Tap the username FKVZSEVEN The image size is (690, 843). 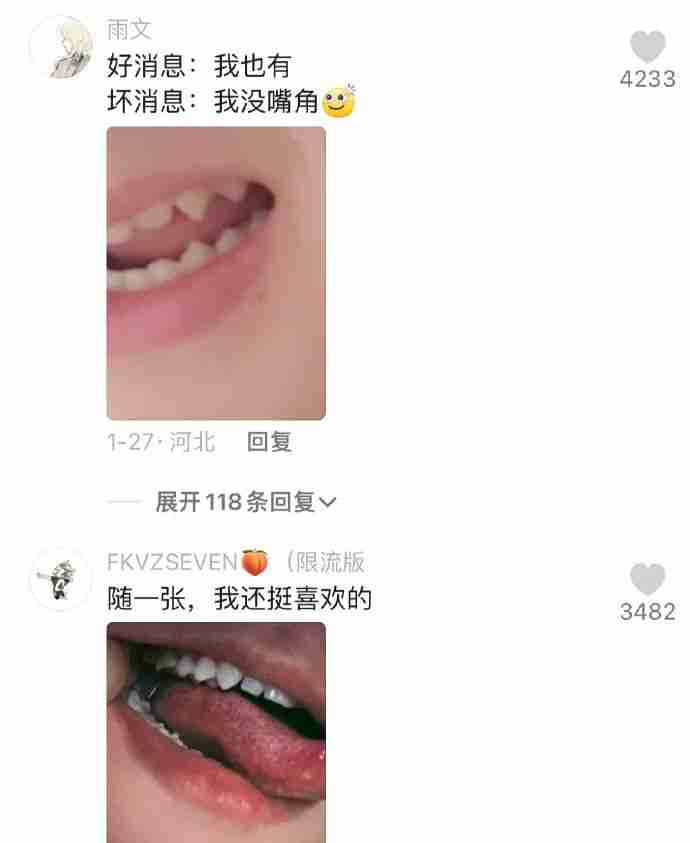pyautogui.click(x=172, y=562)
